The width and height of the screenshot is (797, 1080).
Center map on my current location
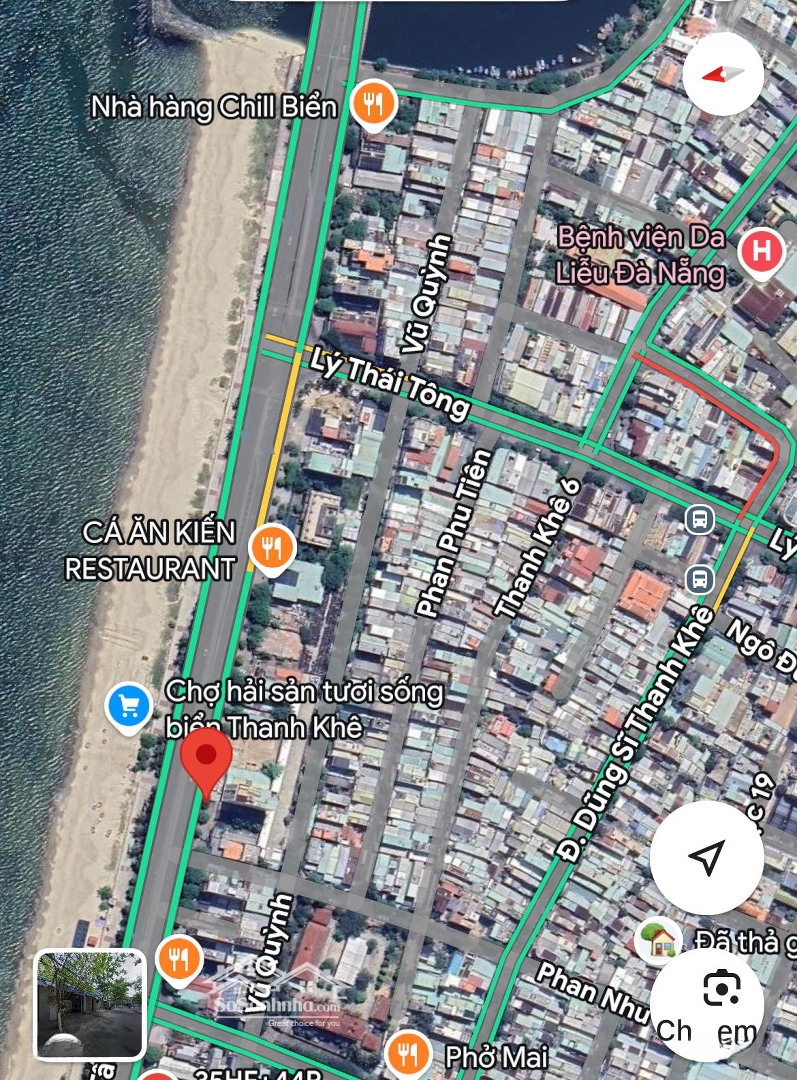pyautogui.click(x=706, y=857)
